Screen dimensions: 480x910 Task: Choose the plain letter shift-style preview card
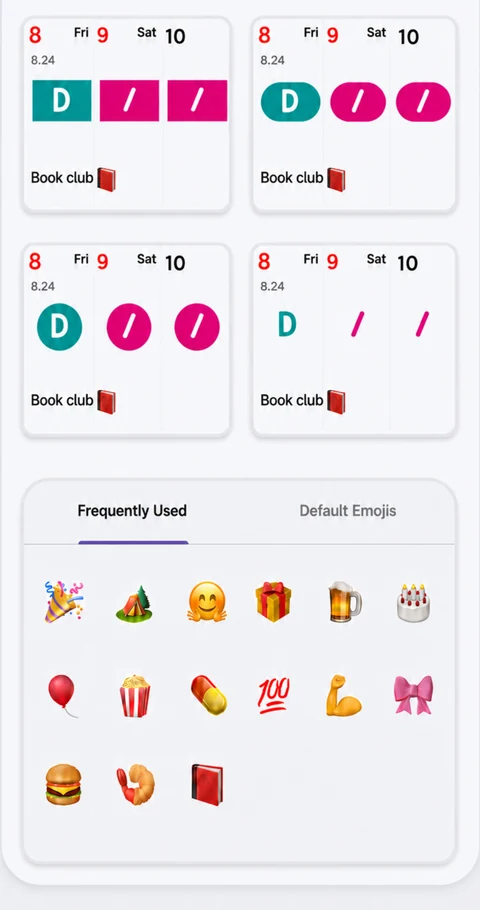pyautogui.click(x=354, y=340)
